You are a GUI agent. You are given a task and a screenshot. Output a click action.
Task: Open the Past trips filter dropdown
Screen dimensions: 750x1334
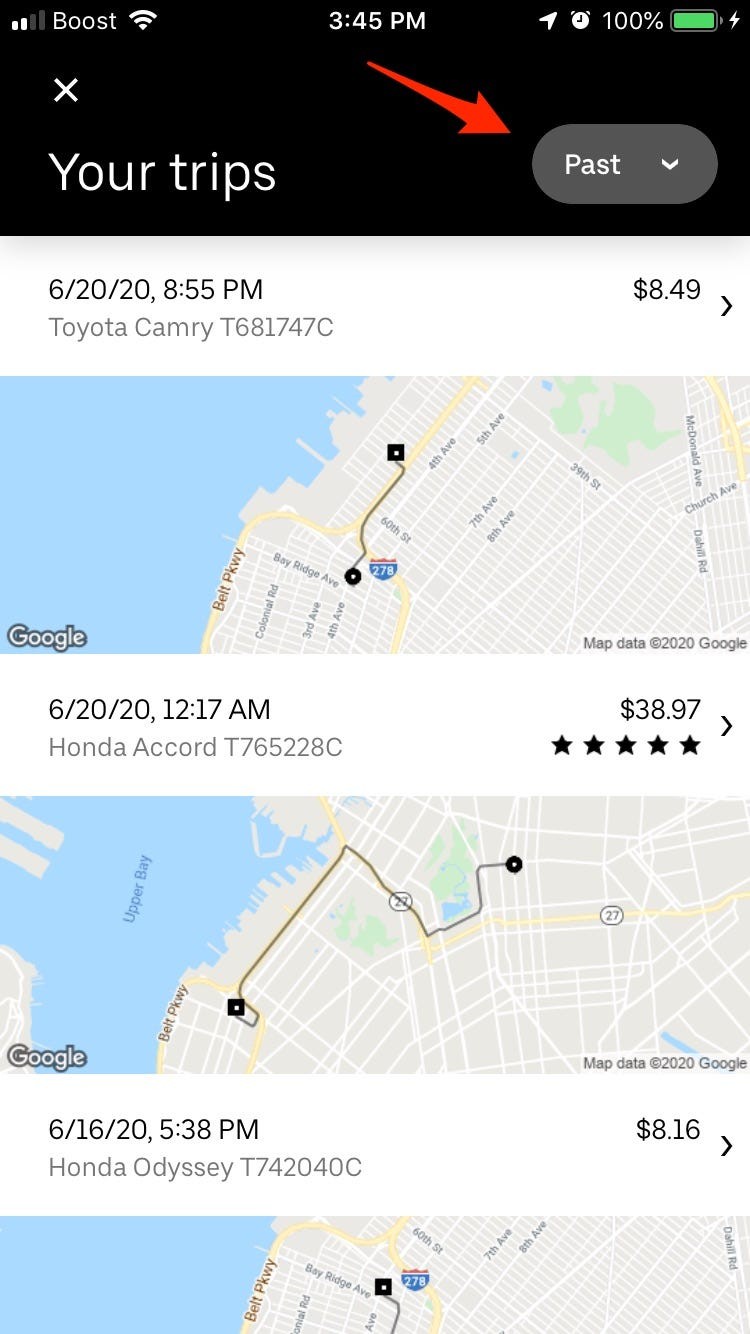click(x=624, y=164)
